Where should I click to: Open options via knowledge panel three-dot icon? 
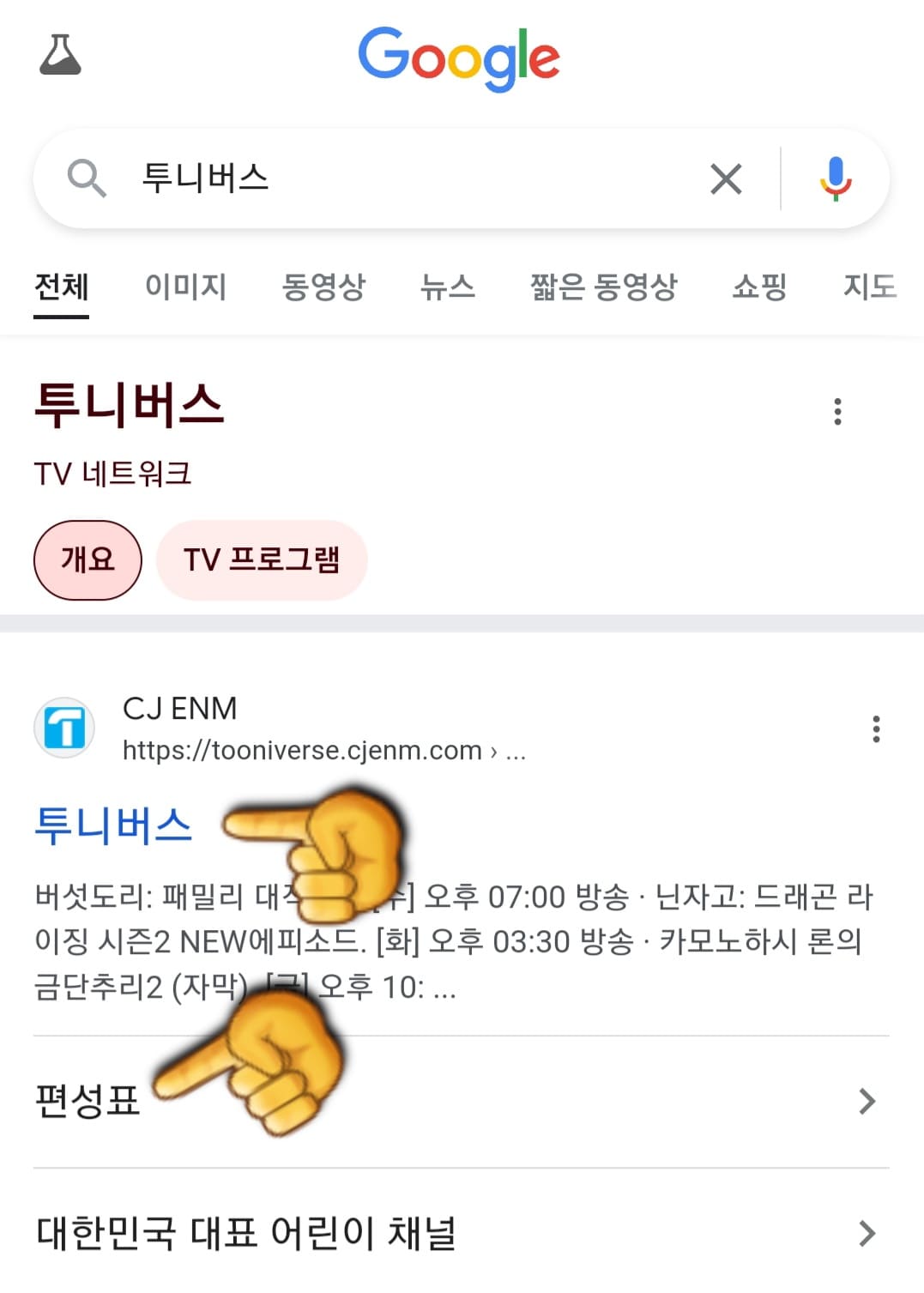[836, 413]
